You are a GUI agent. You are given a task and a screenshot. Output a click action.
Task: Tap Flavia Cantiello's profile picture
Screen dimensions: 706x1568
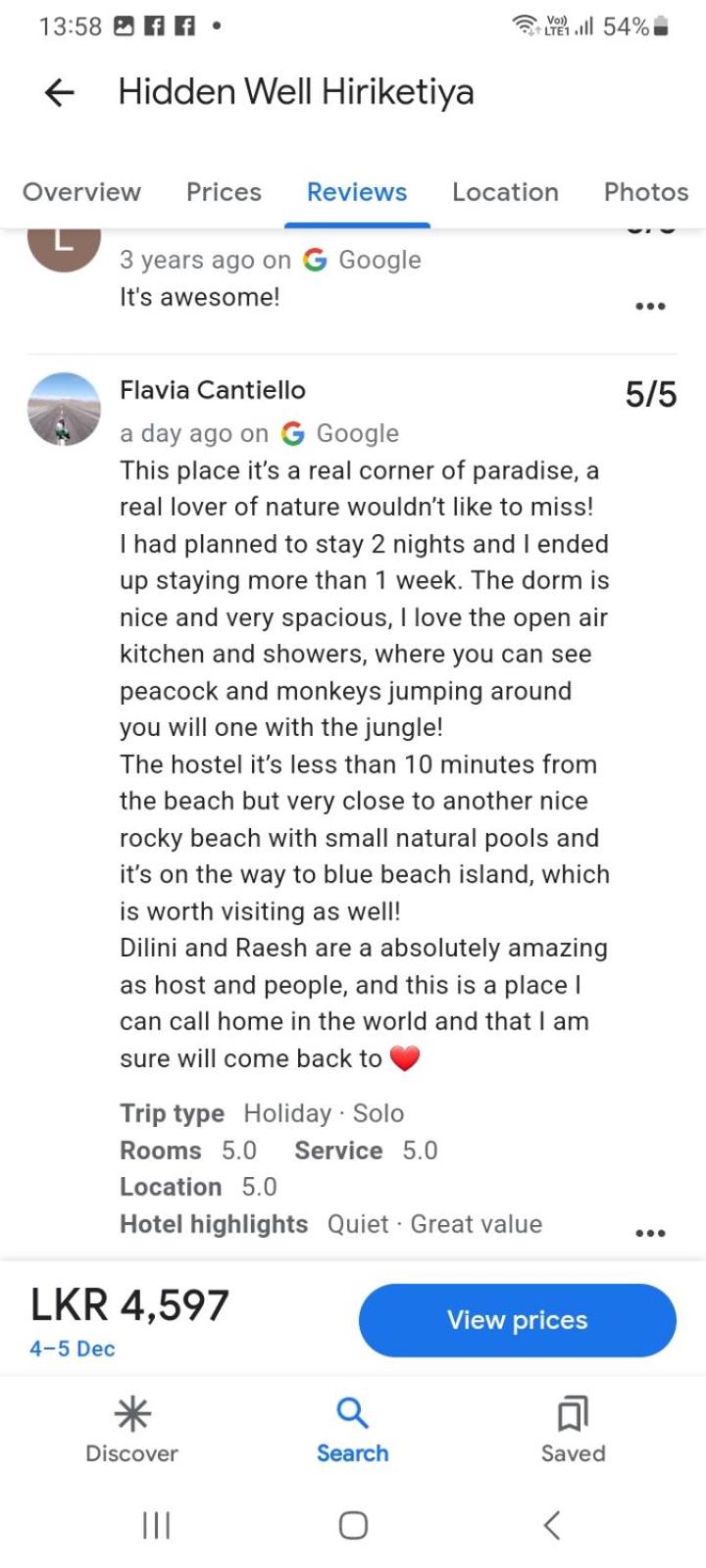pos(64,409)
